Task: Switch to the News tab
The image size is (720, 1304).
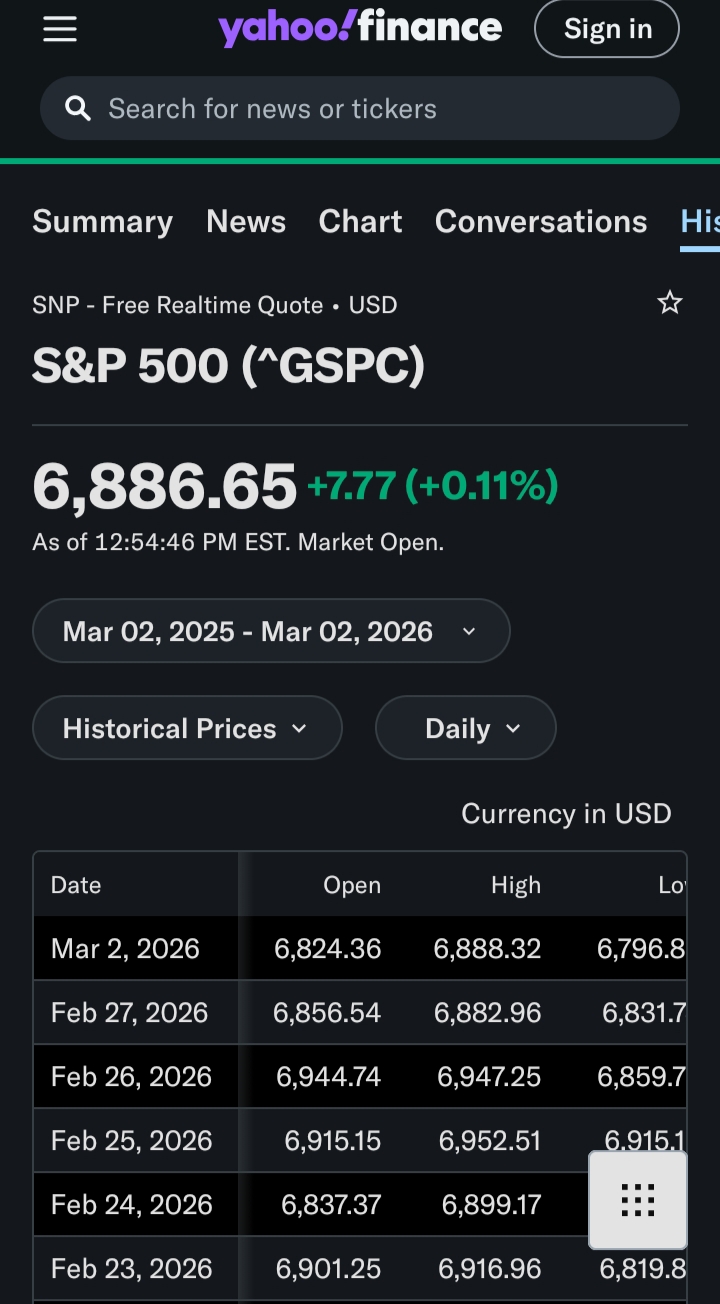Action: click(x=246, y=221)
